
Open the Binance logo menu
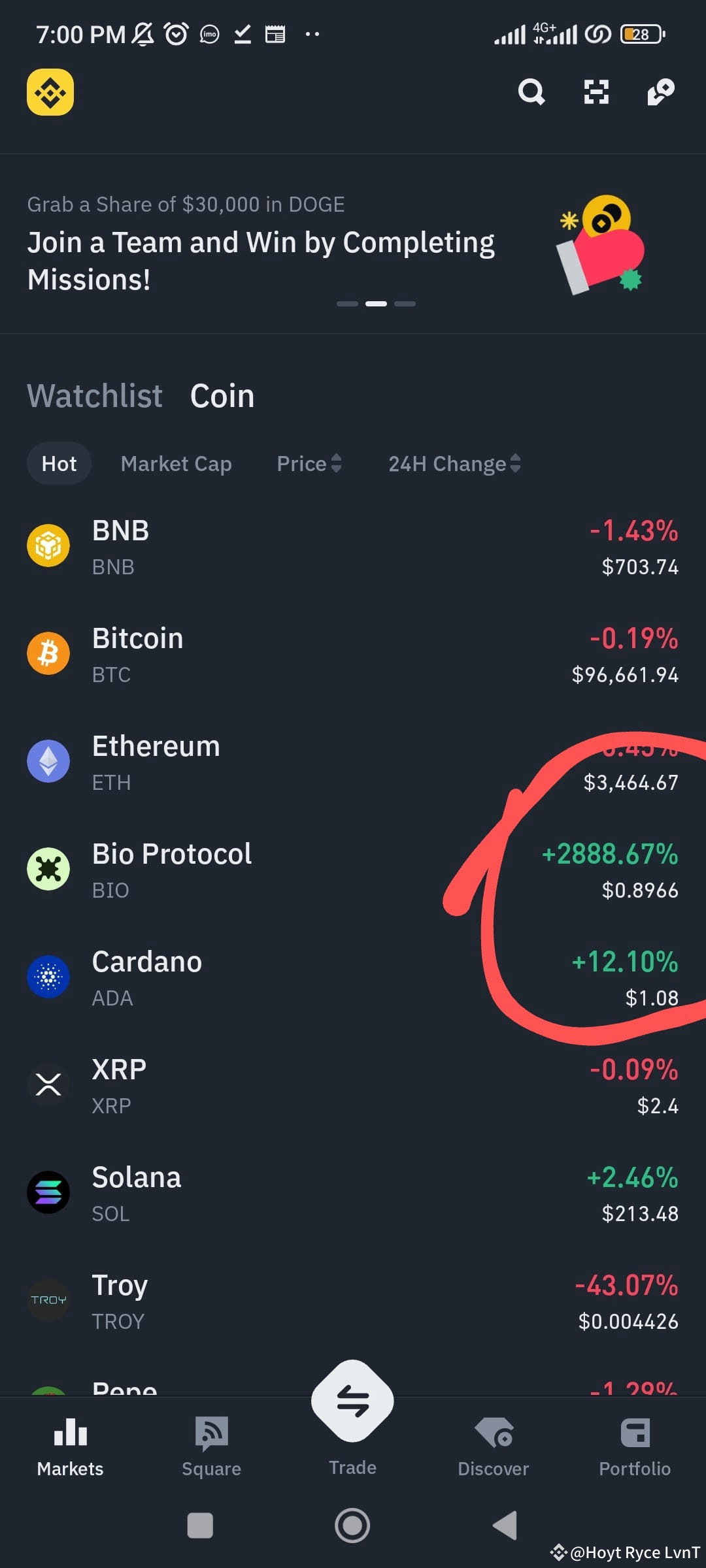[x=49, y=93]
